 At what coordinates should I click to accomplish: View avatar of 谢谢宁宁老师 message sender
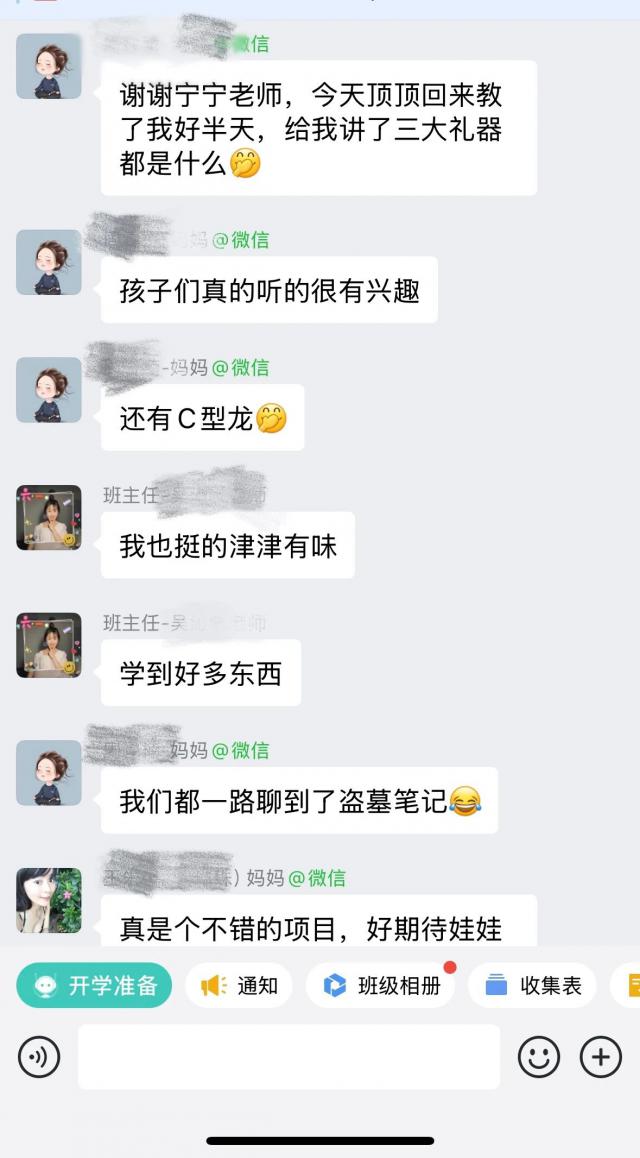pos(48,66)
